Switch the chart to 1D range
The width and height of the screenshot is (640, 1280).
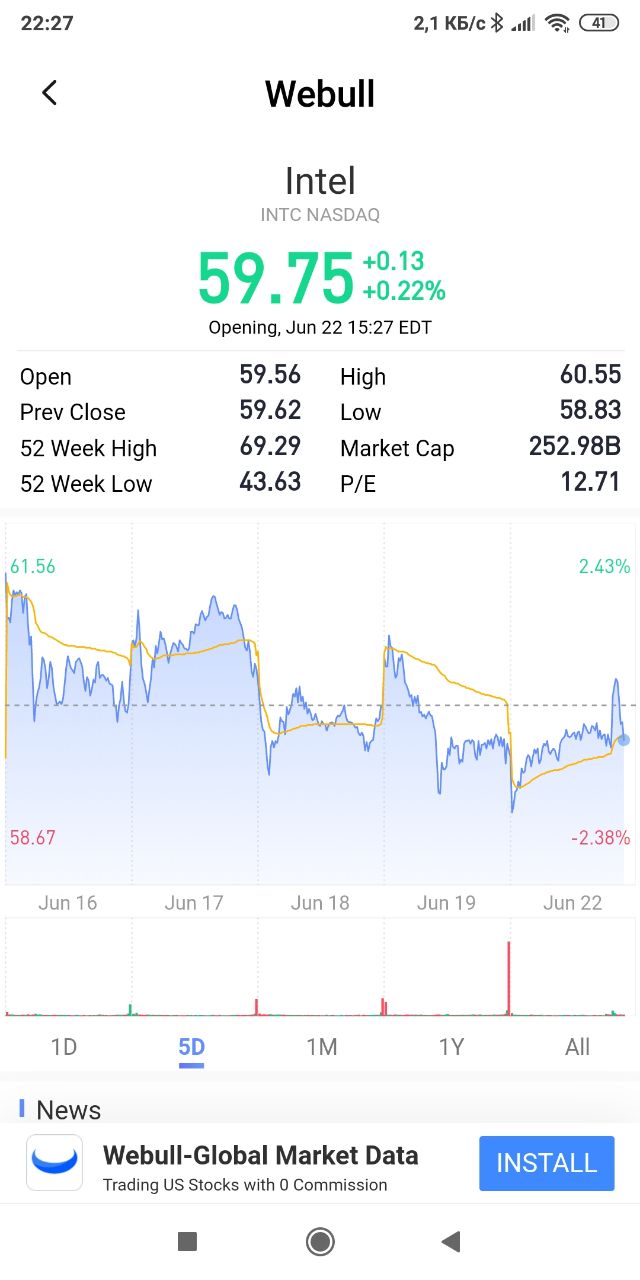[x=64, y=1047]
